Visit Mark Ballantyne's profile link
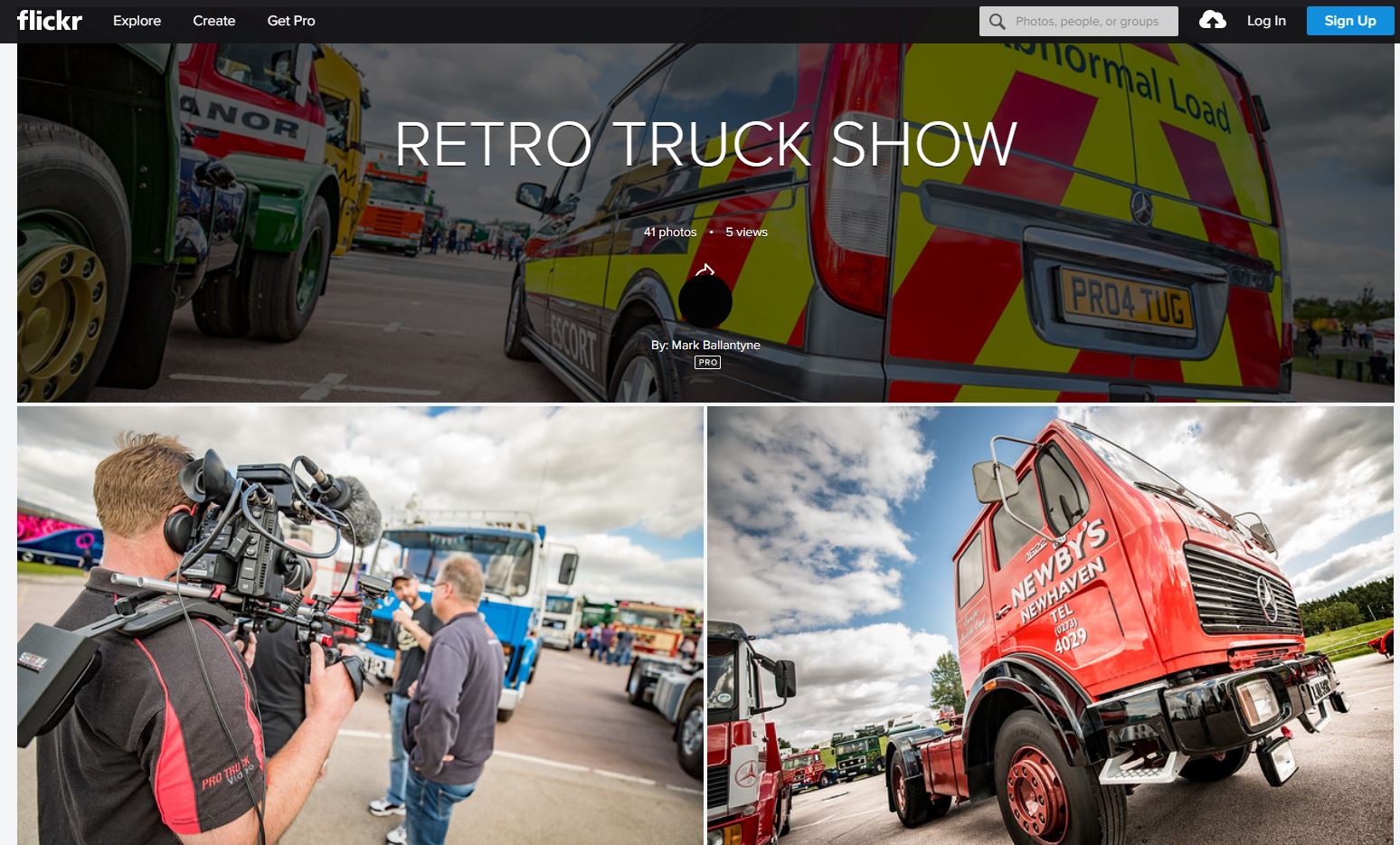This screenshot has height=845, width=1400. pyautogui.click(x=715, y=345)
